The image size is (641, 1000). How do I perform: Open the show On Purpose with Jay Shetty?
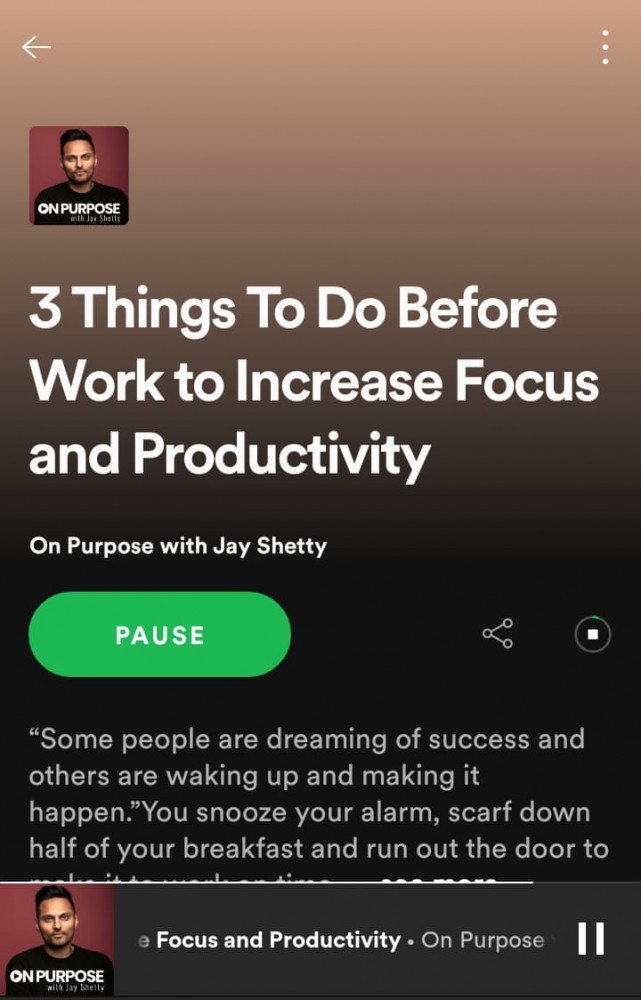[x=178, y=546]
